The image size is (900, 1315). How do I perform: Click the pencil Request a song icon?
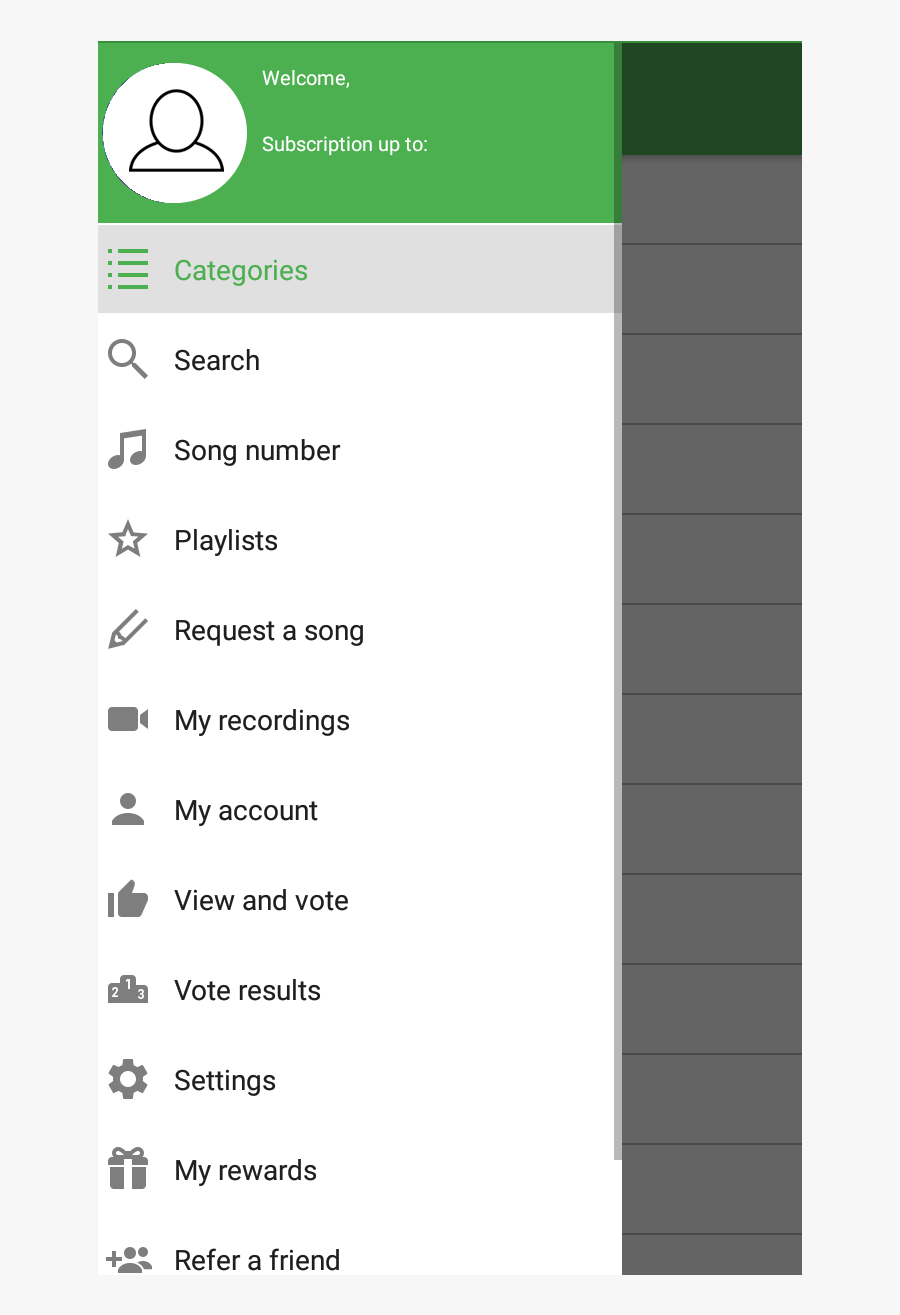tap(127, 629)
